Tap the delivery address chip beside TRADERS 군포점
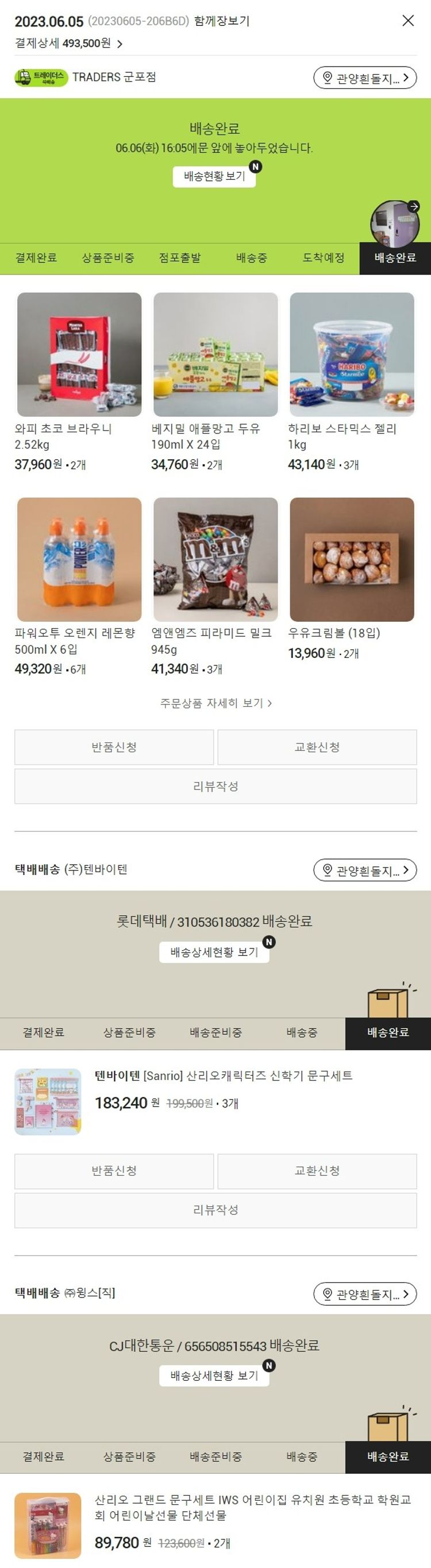Image resolution: width=431 pixels, height=1568 pixels. (364, 78)
